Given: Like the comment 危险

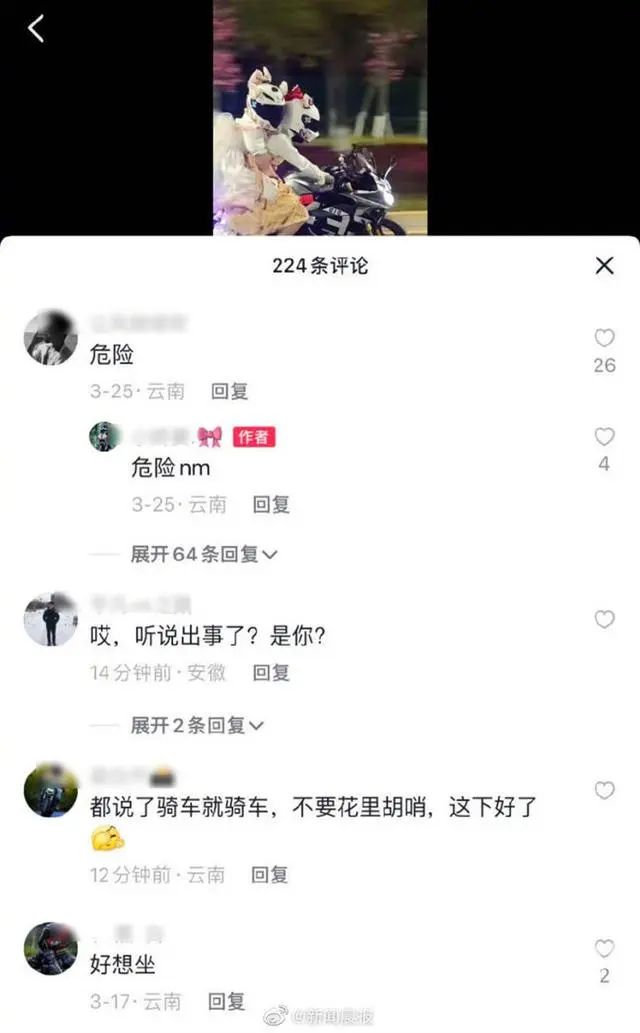Looking at the screenshot, I should point(604,339).
